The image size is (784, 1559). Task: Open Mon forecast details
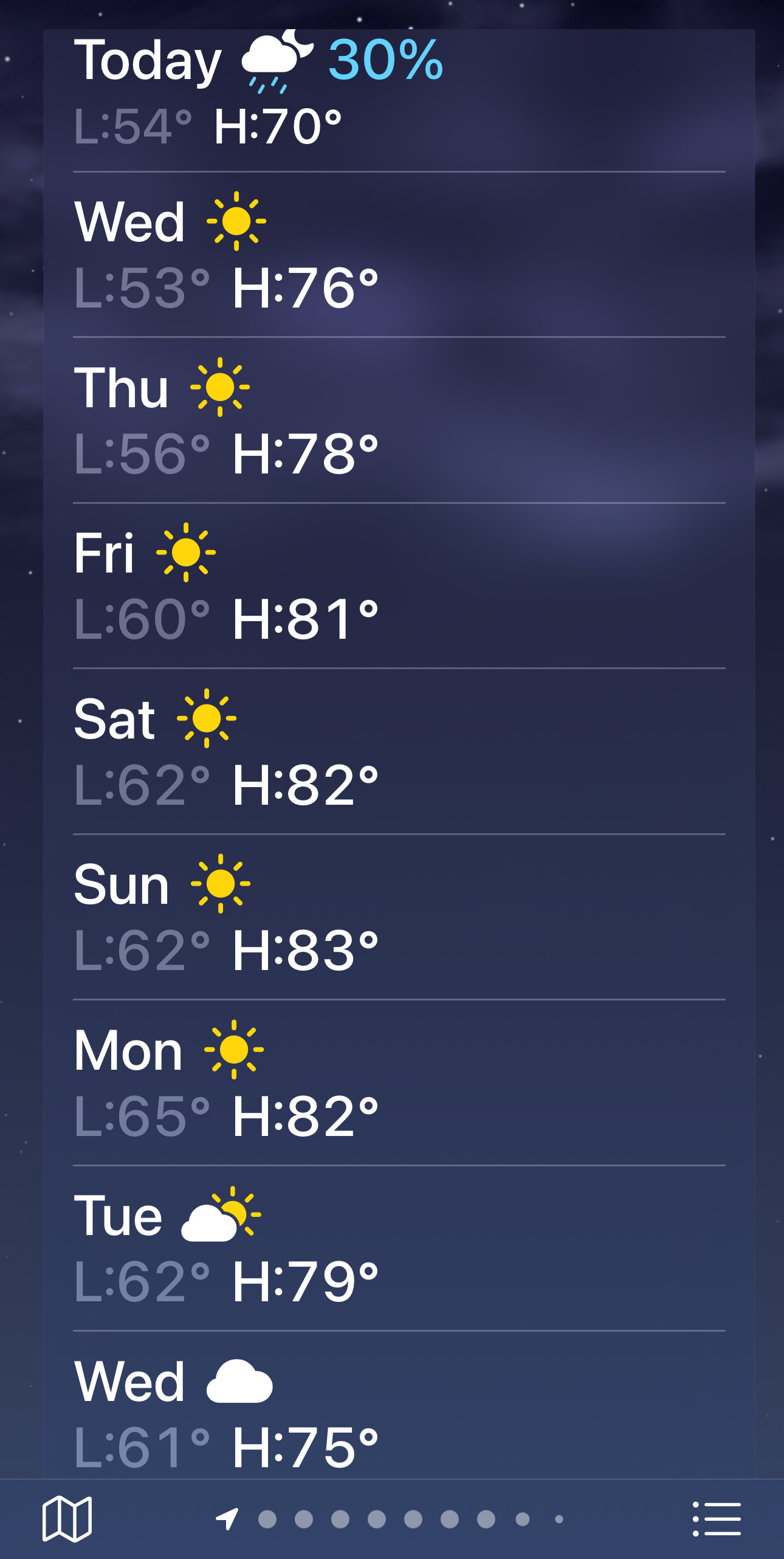pyautogui.click(x=399, y=1082)
